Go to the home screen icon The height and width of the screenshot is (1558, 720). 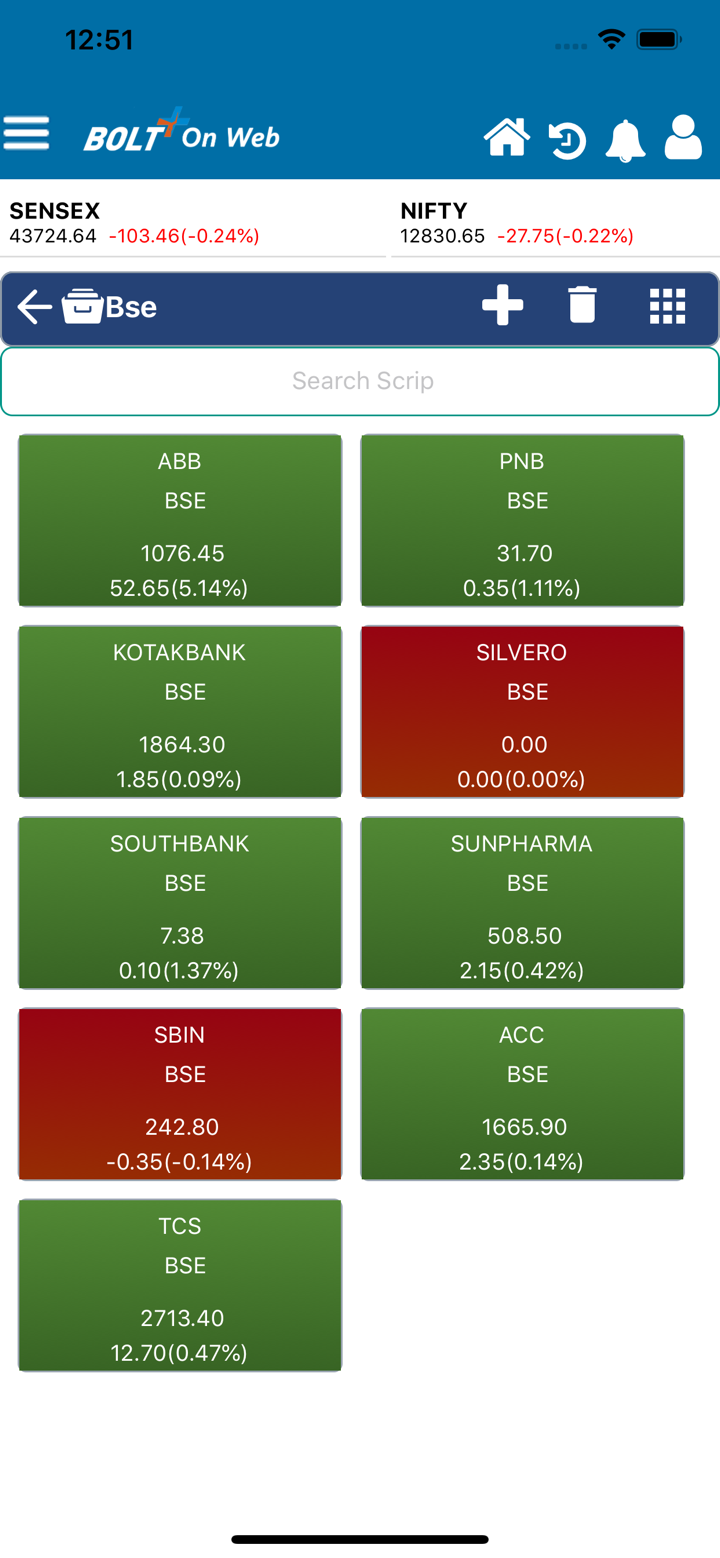tap(507, 138)
